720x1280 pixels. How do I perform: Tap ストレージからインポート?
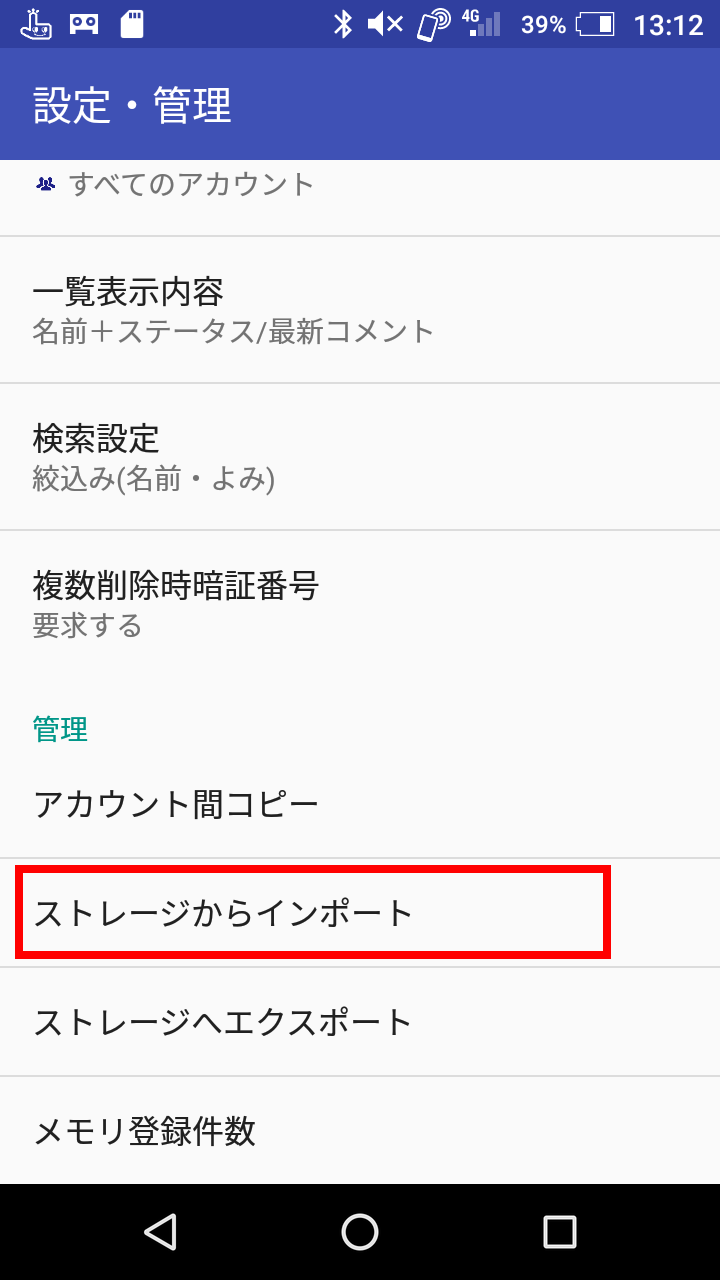click(x=360, y=913)
